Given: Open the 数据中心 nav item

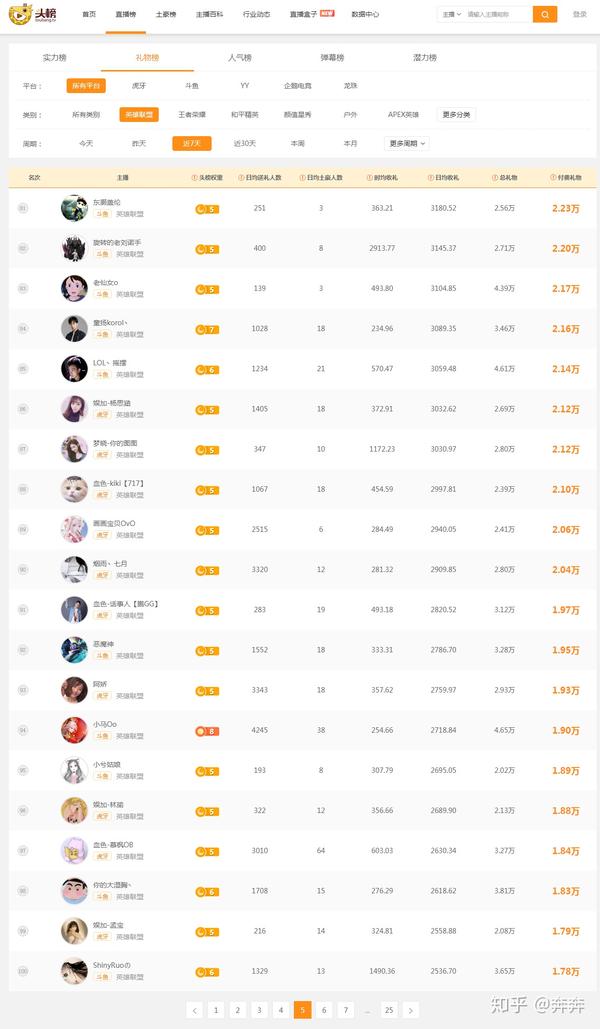Looking at the screenshot, I should (365, 14).
